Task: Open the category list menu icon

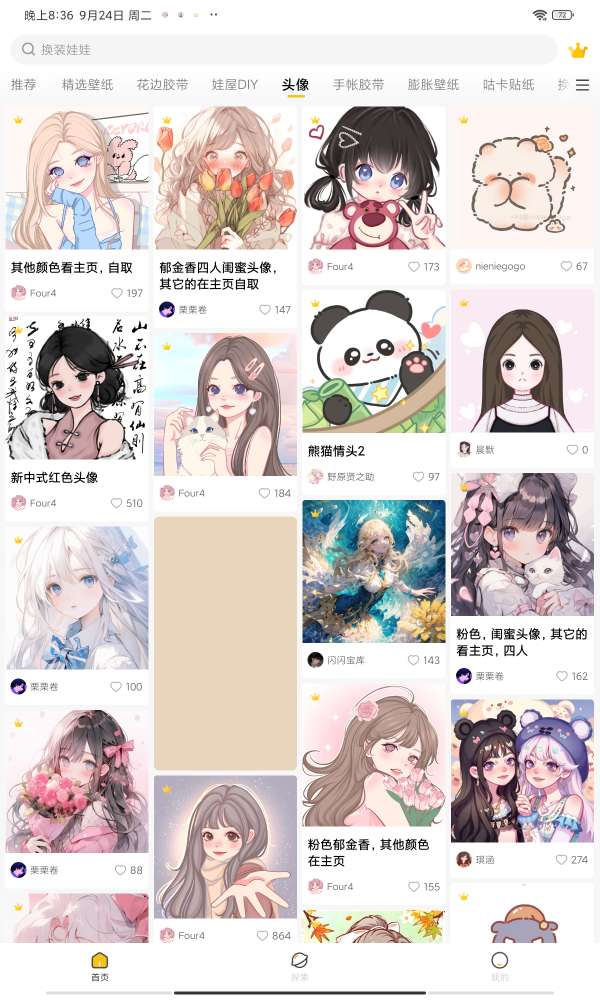Action: click(582, 85)
